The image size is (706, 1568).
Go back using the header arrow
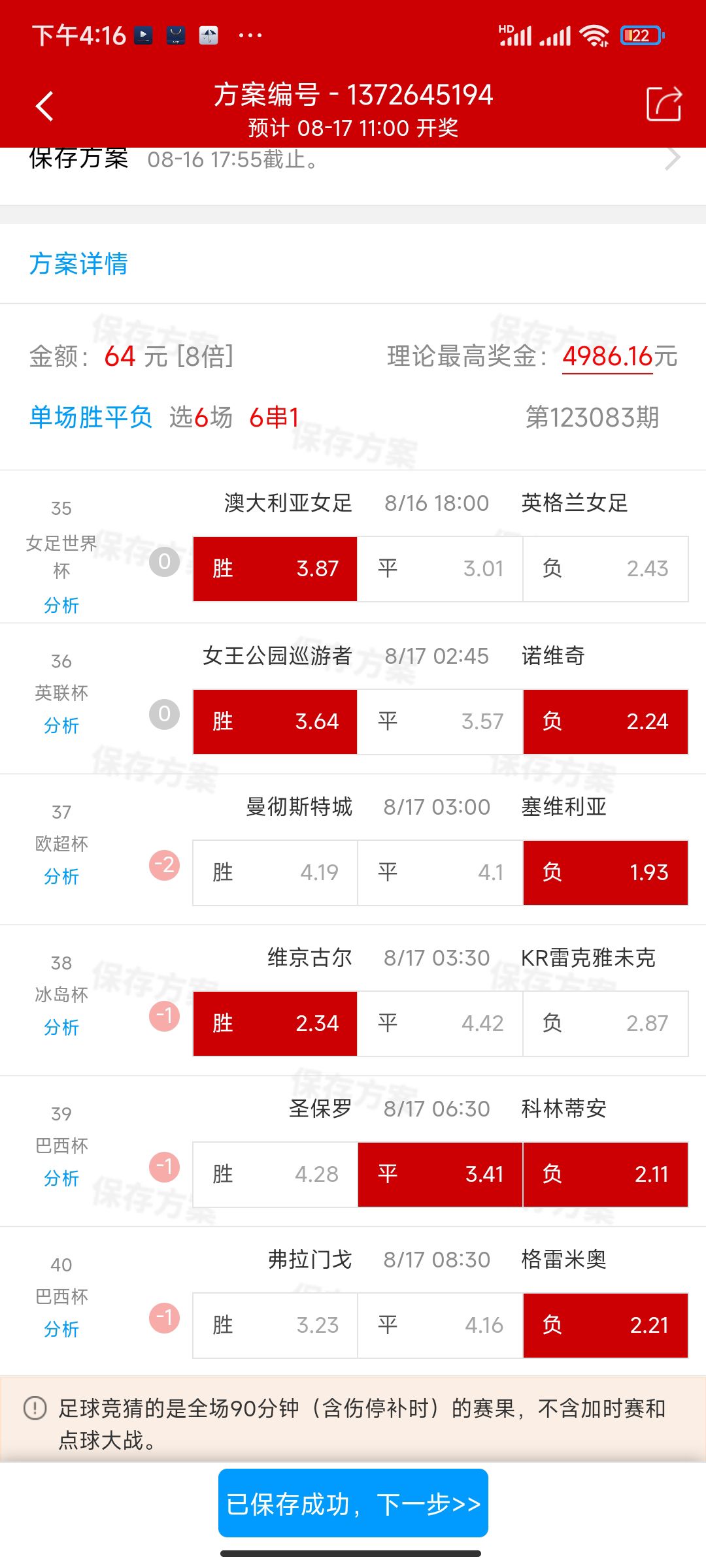click(44, 106)
